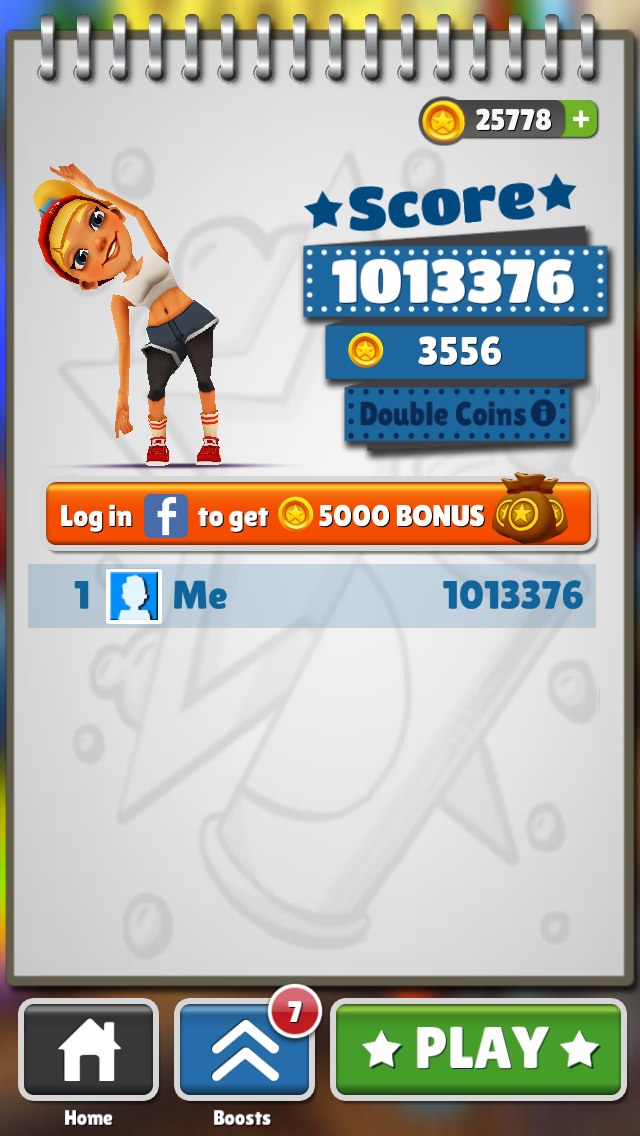
Task: Log in with Facebook for 5000 bonus
Action: [x=319, y=514]
